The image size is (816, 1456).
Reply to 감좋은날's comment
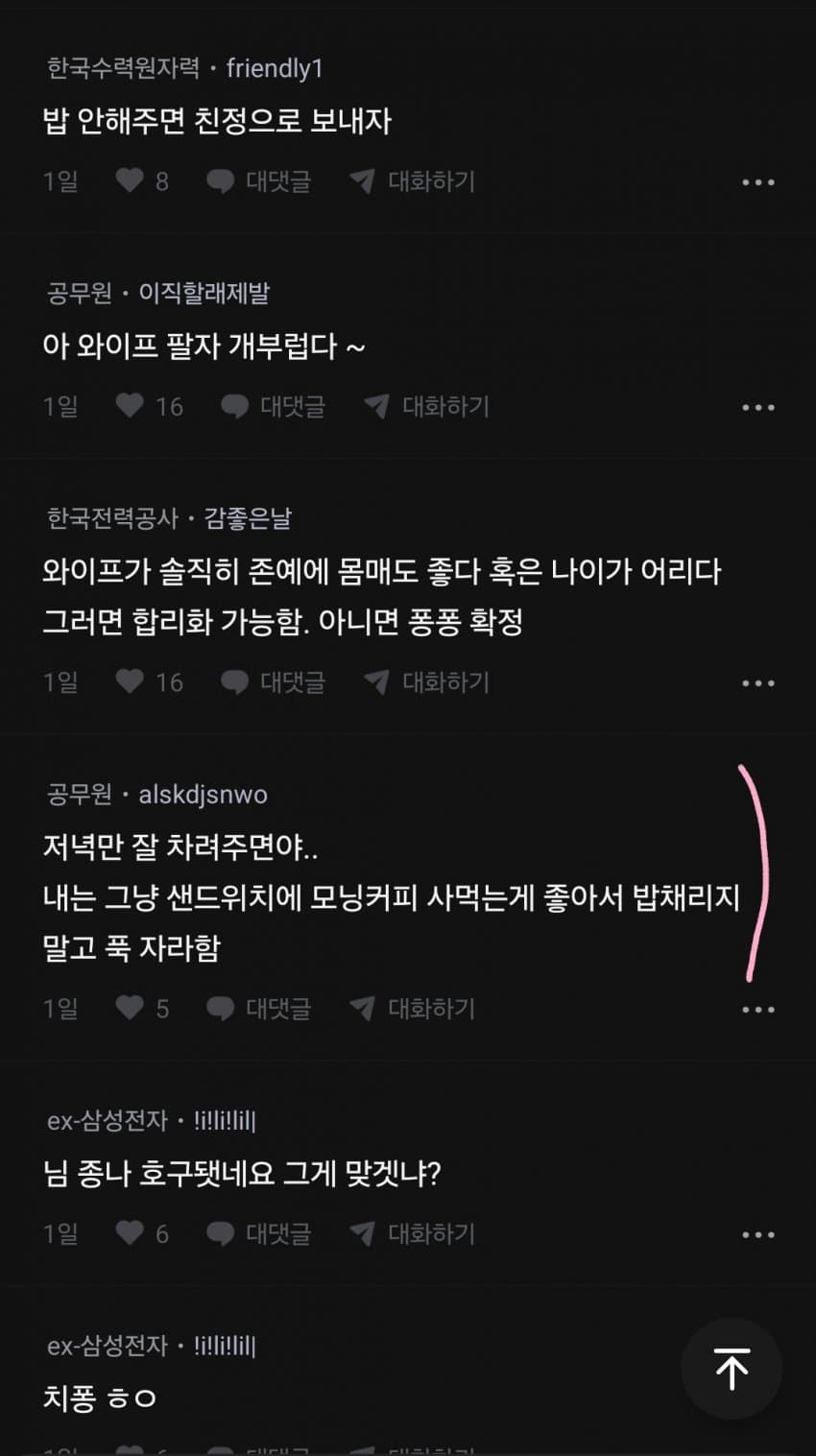tap(274, 681)
